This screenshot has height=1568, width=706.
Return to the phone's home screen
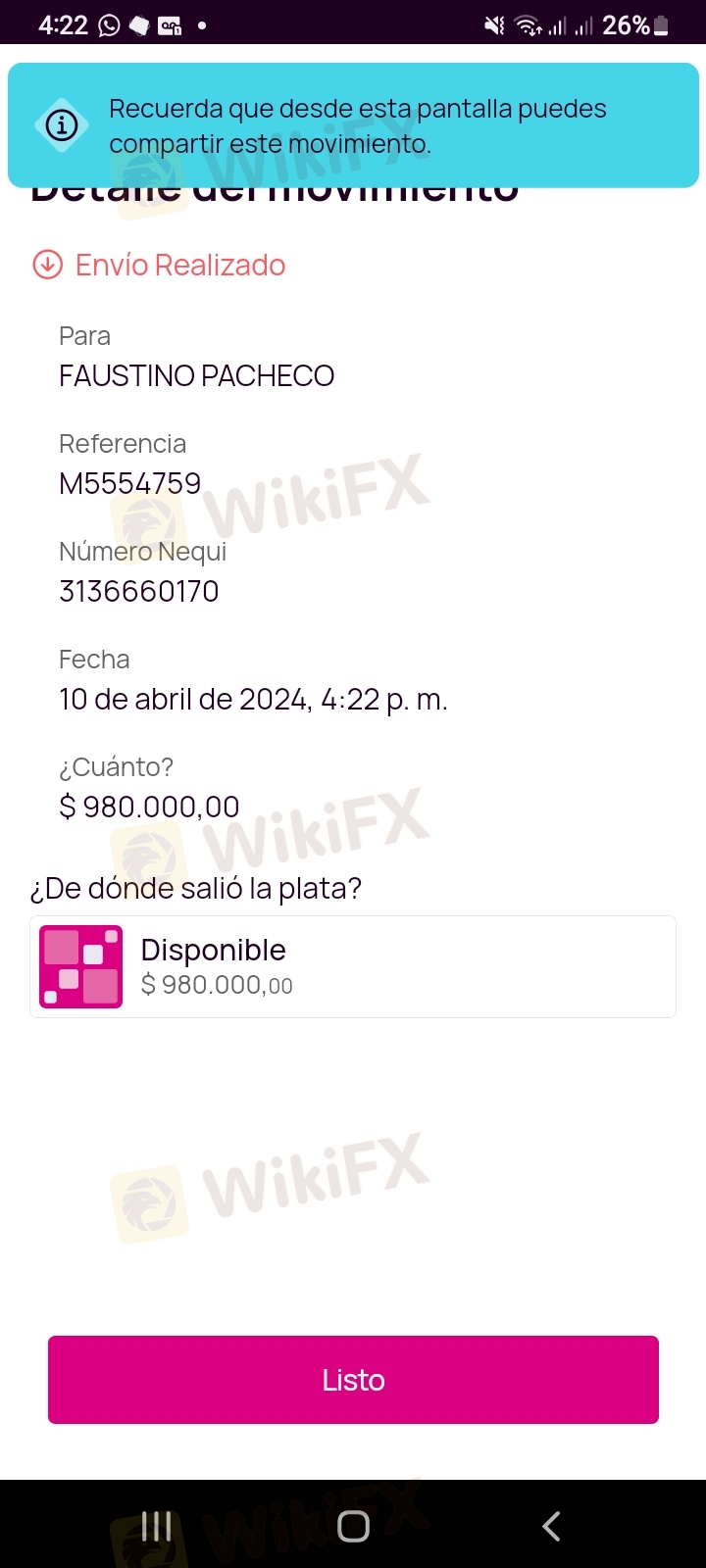click(353, 1526)
